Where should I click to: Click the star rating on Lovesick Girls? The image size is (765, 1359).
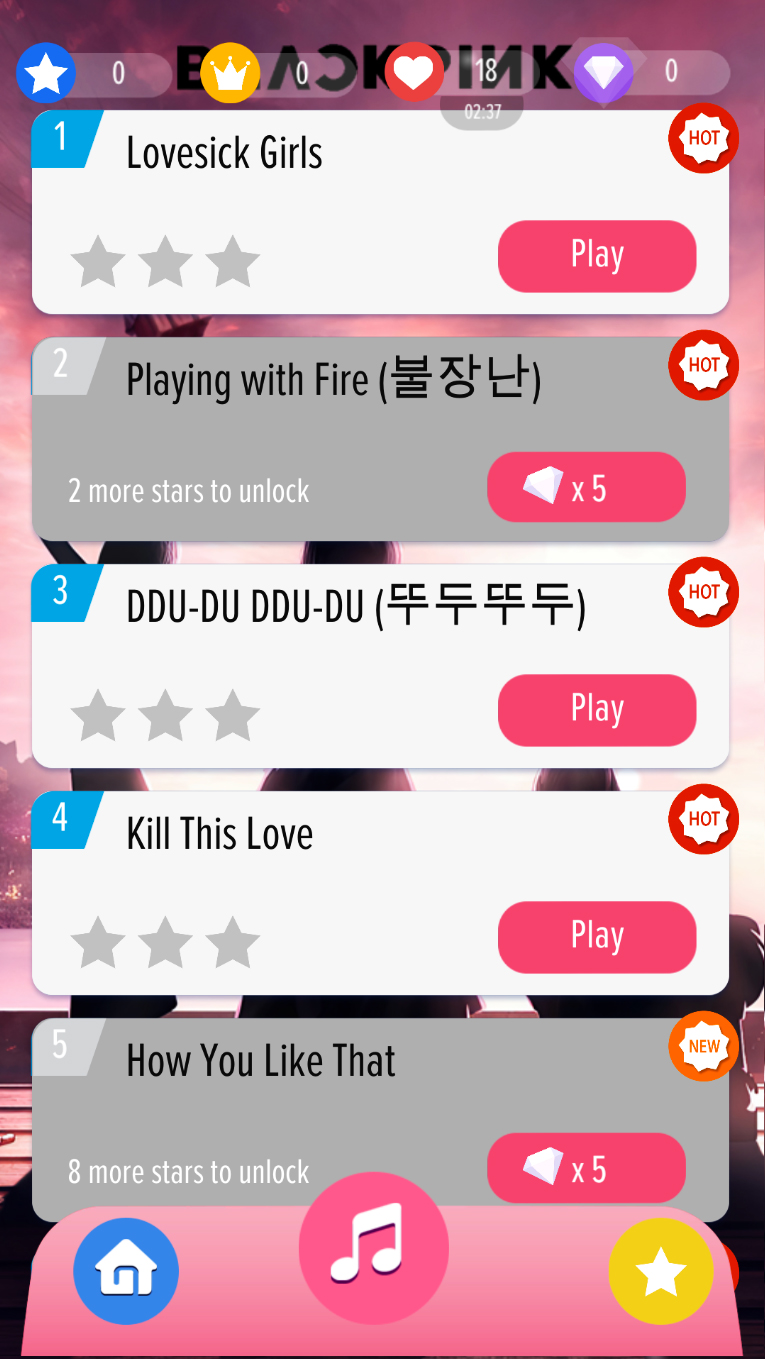click(x=165, y=262)
